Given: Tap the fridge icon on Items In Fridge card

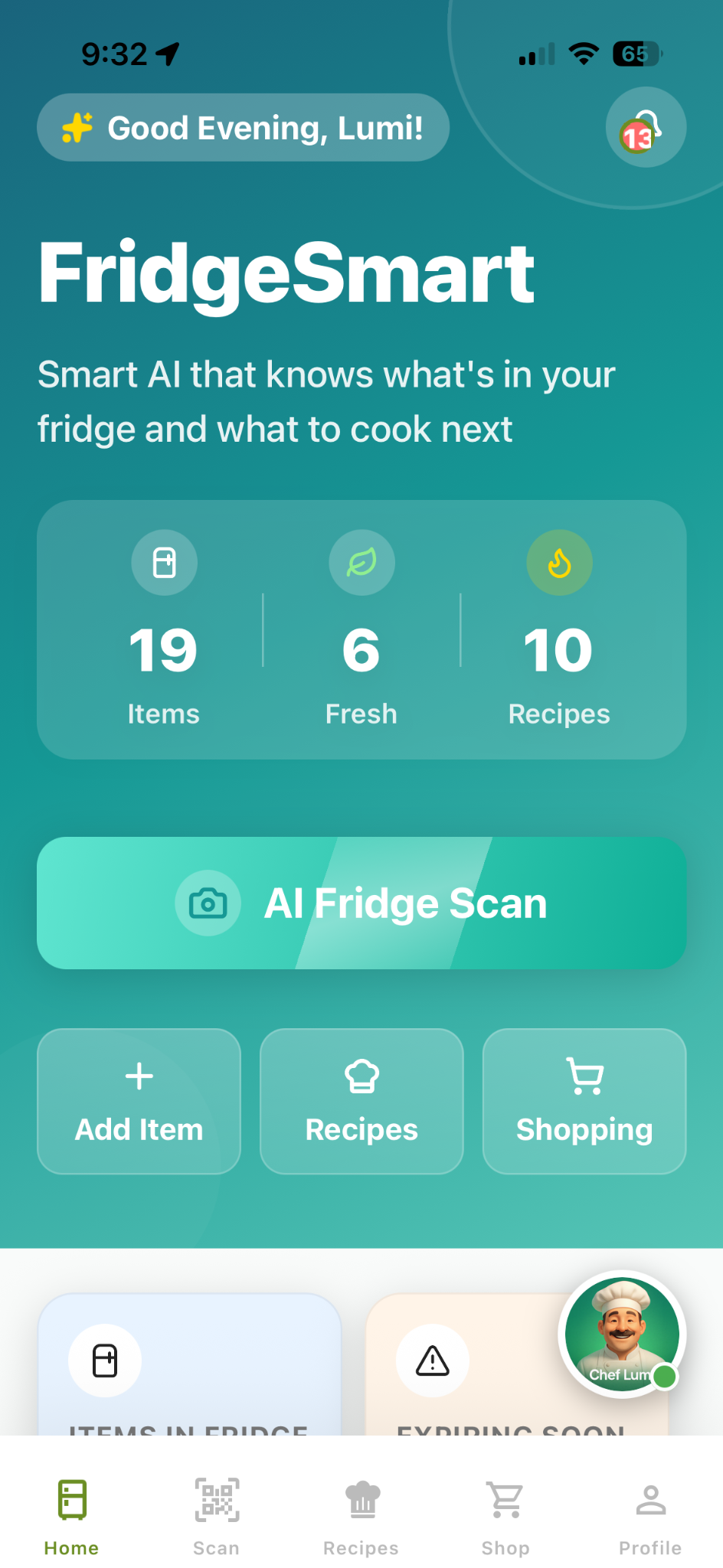Looking at the screenshot, I should pyautogui.click(x=105, y=1359).
